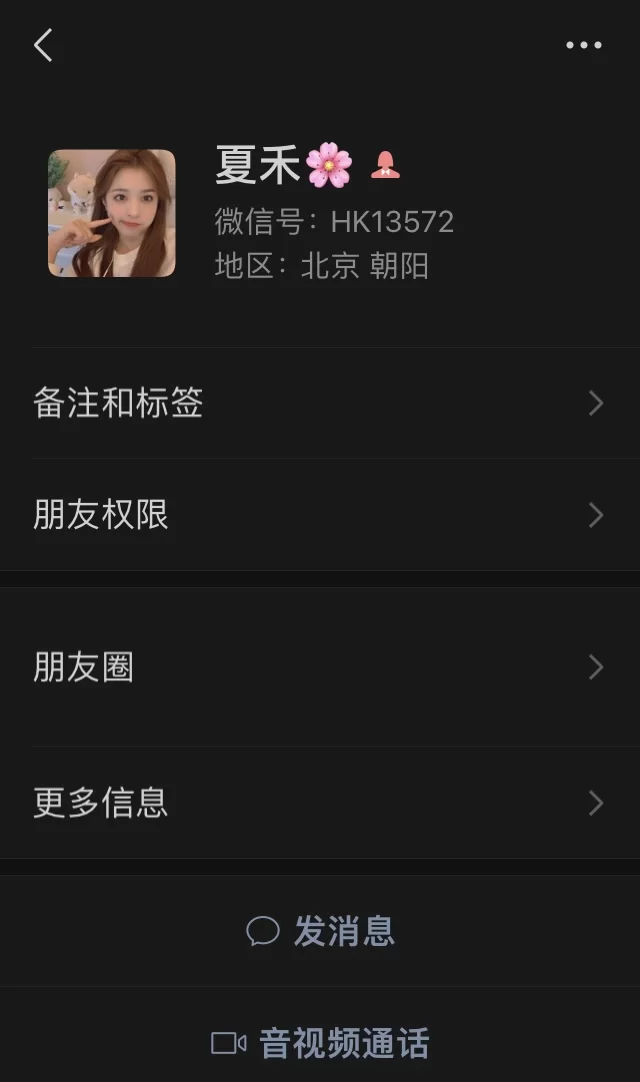Tap 发消息 to send a message

[x=321, y=931]
